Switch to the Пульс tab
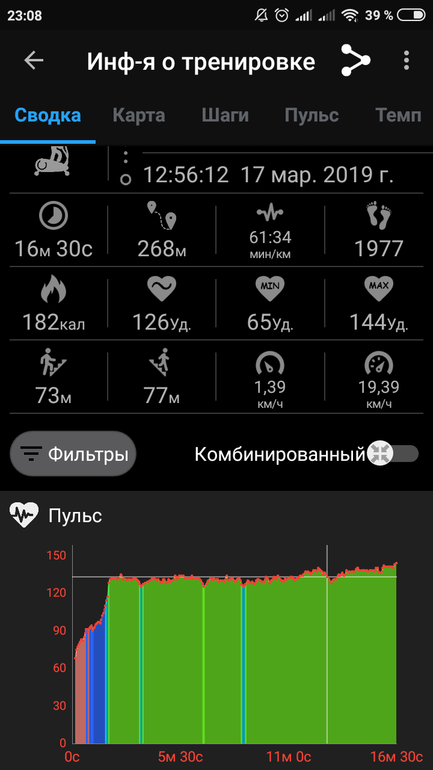Screen dimensions: 433x770 pos(312,116)
